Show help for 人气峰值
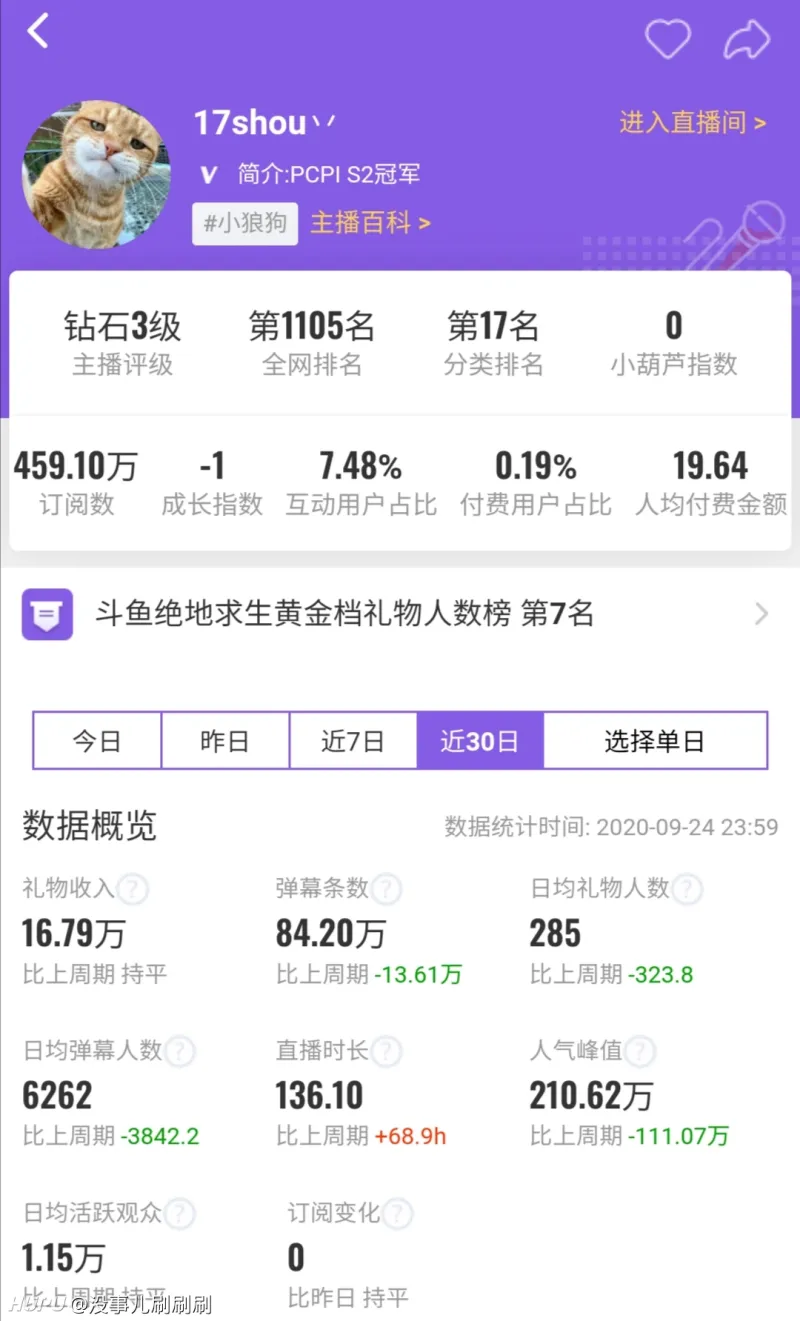This screenshot has height=1321, width=800. [x=640, y=1051]
